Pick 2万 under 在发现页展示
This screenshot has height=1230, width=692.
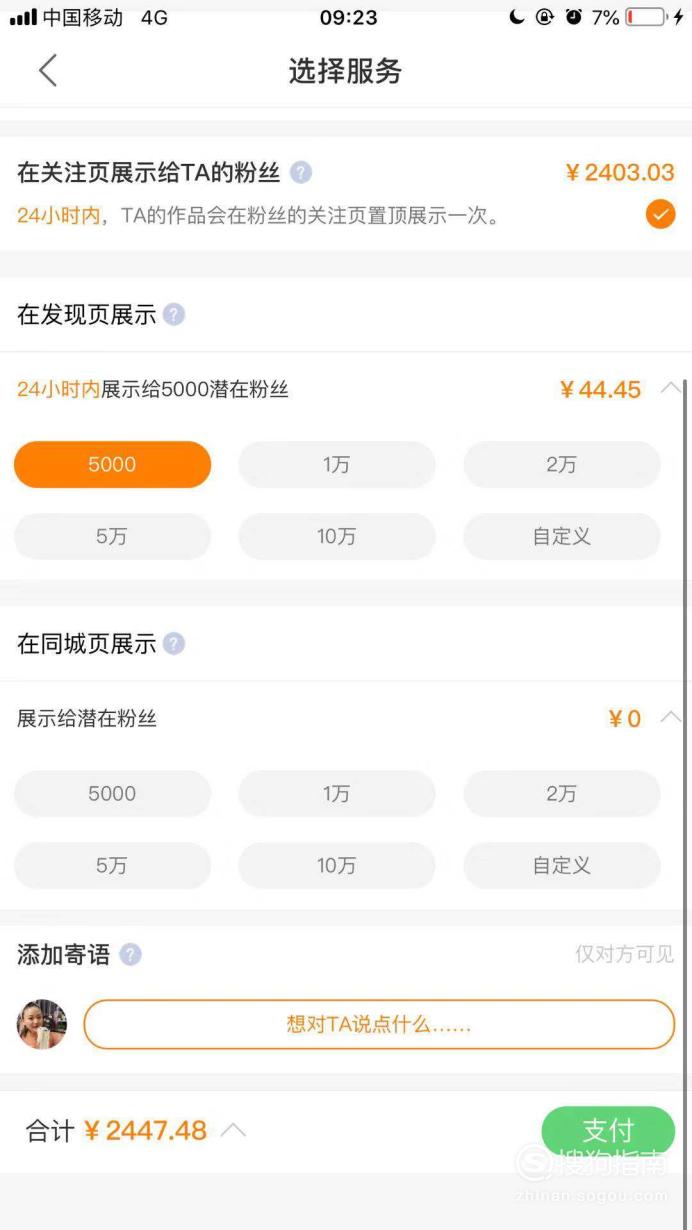tap(562, 464)
